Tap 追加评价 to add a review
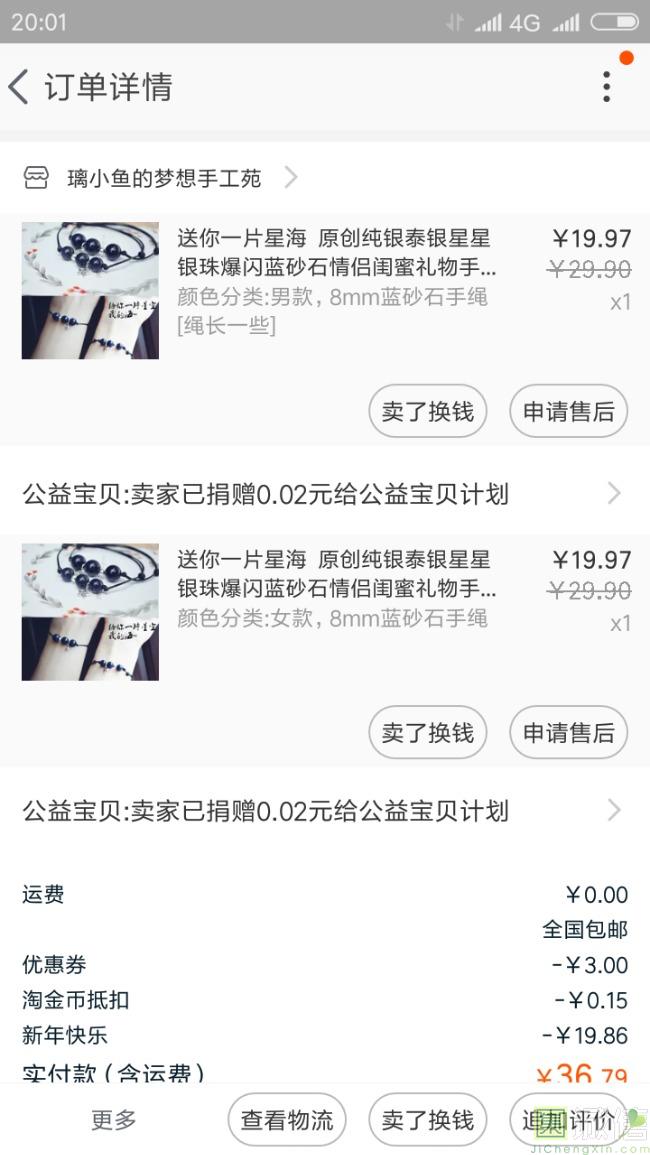The height and width of the screenshot is (1155, 650). coord(568,1120)
